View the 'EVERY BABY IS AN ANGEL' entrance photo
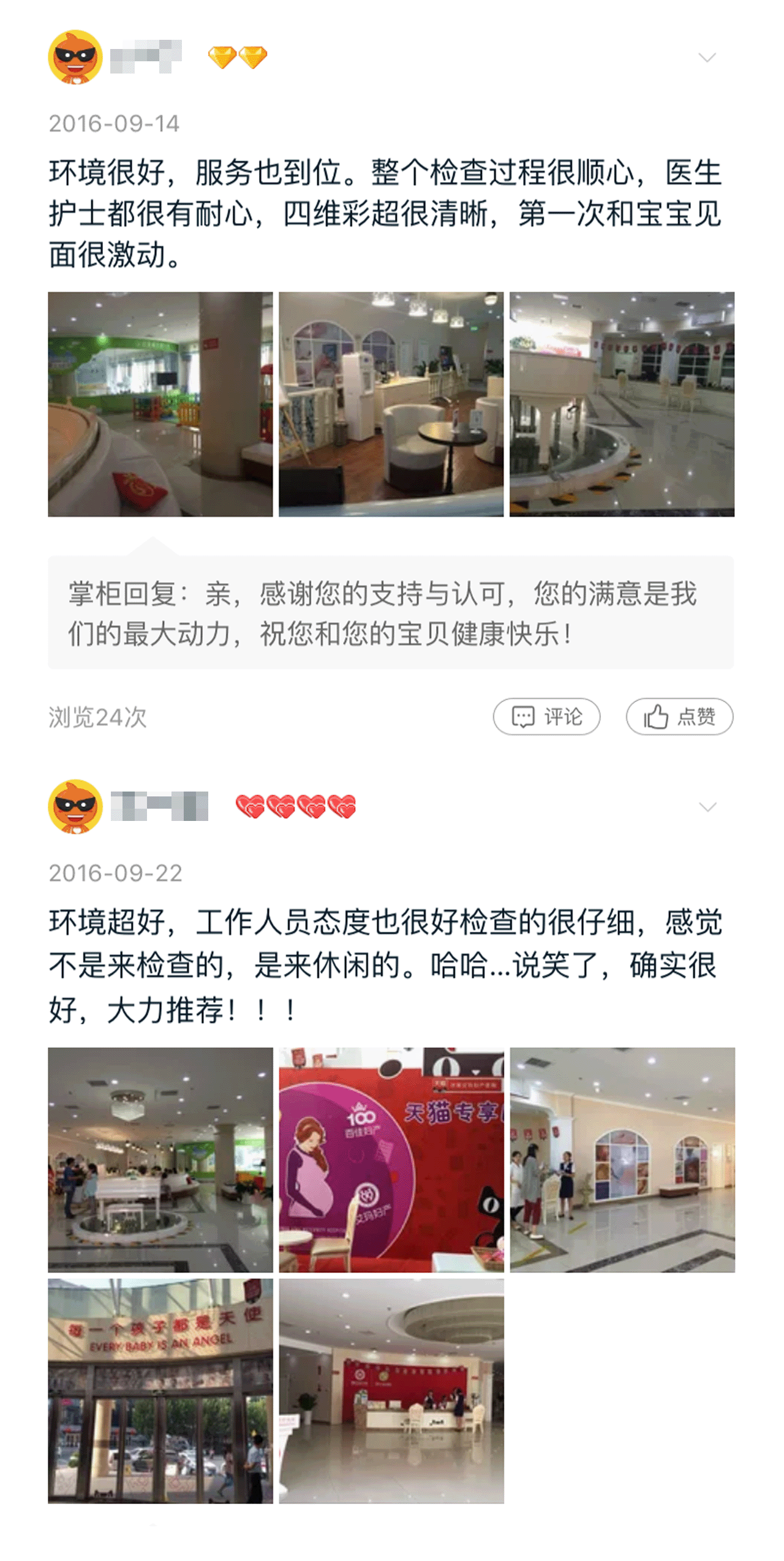This screenshot has height=1561, width=784. pos(160,1391)
